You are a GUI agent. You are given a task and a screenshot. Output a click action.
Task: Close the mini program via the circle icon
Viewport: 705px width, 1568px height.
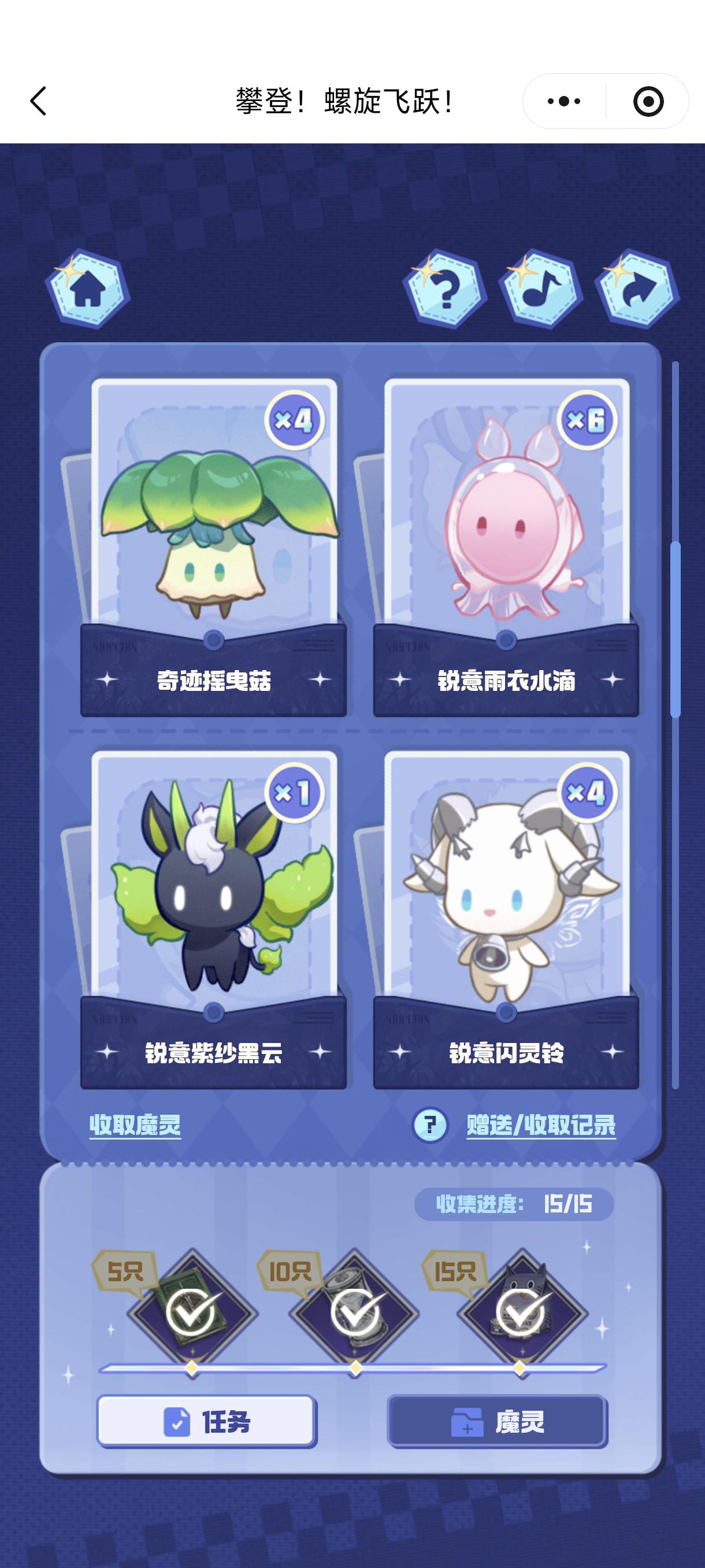(648, 101)
